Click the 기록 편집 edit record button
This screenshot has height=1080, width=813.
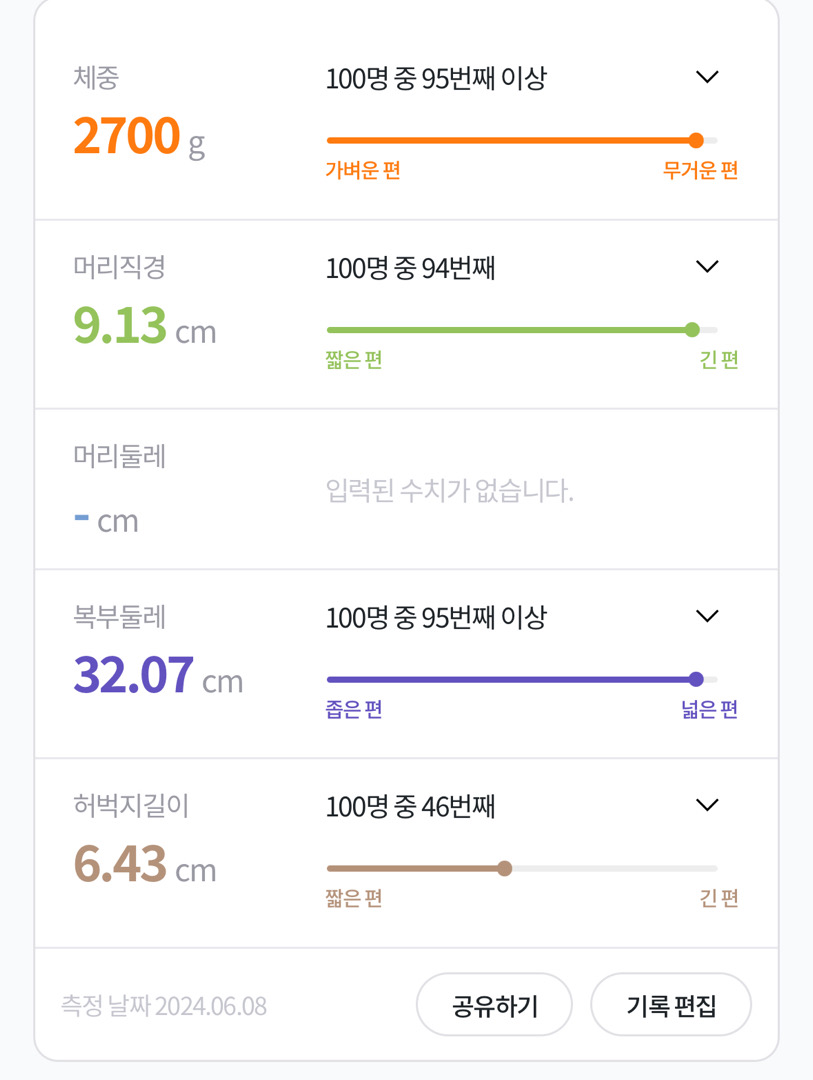coord(671,1005)
